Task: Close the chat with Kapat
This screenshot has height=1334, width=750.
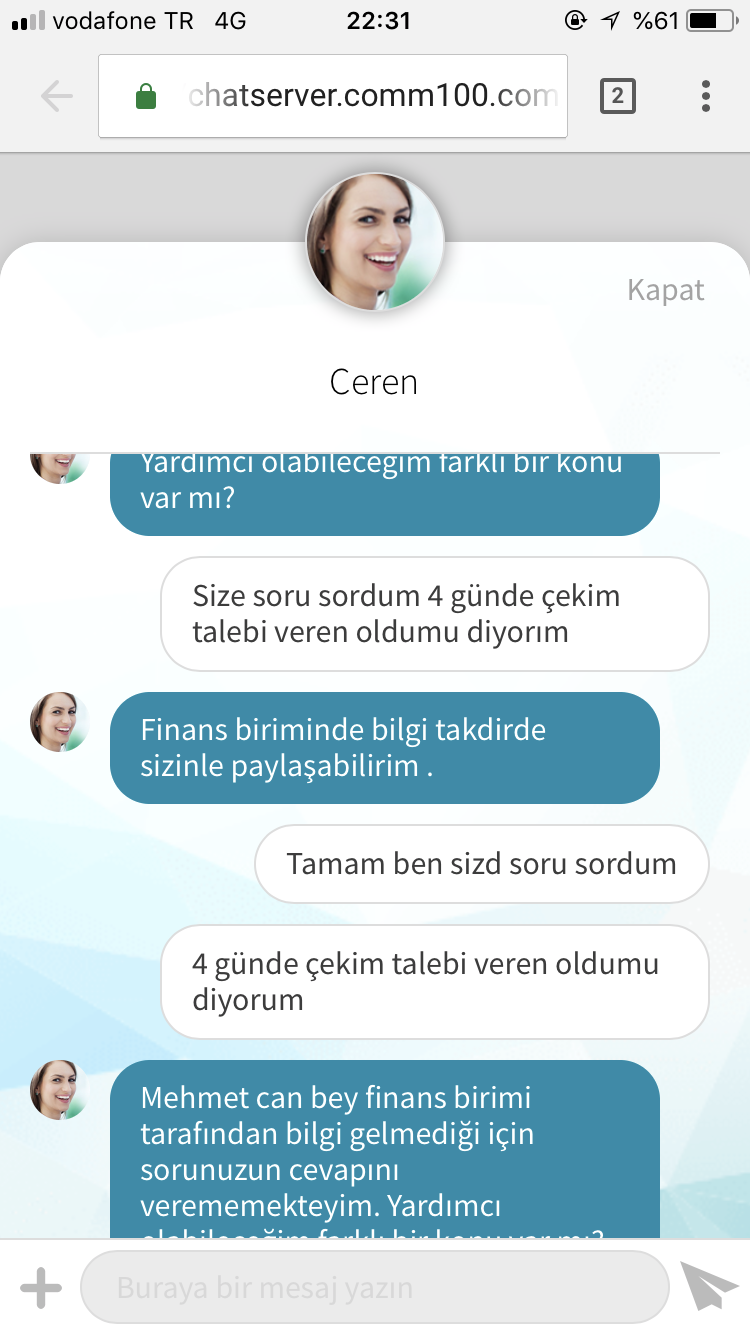Action: tap(665, 290)
